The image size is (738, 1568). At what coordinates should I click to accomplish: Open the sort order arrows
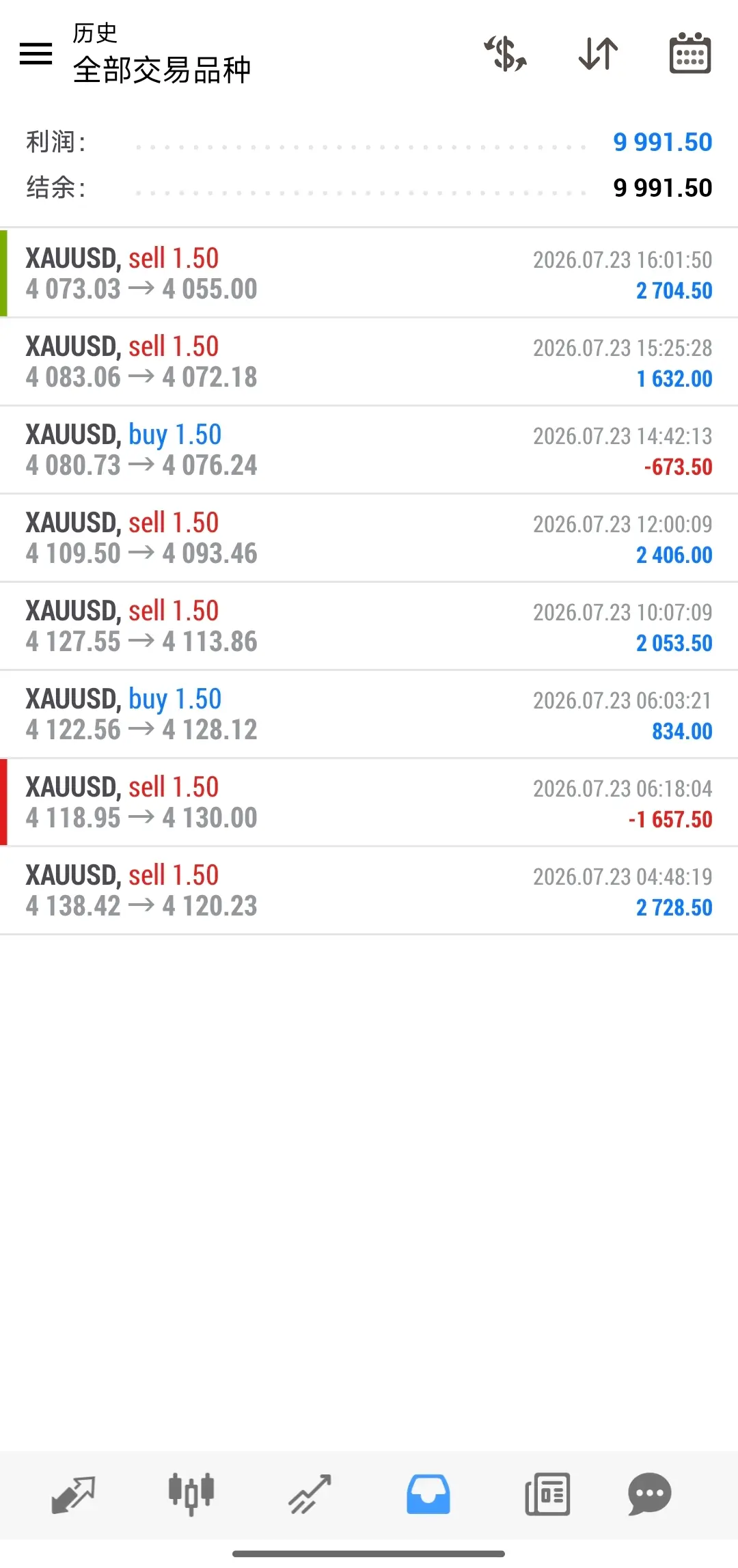point(598,54)
